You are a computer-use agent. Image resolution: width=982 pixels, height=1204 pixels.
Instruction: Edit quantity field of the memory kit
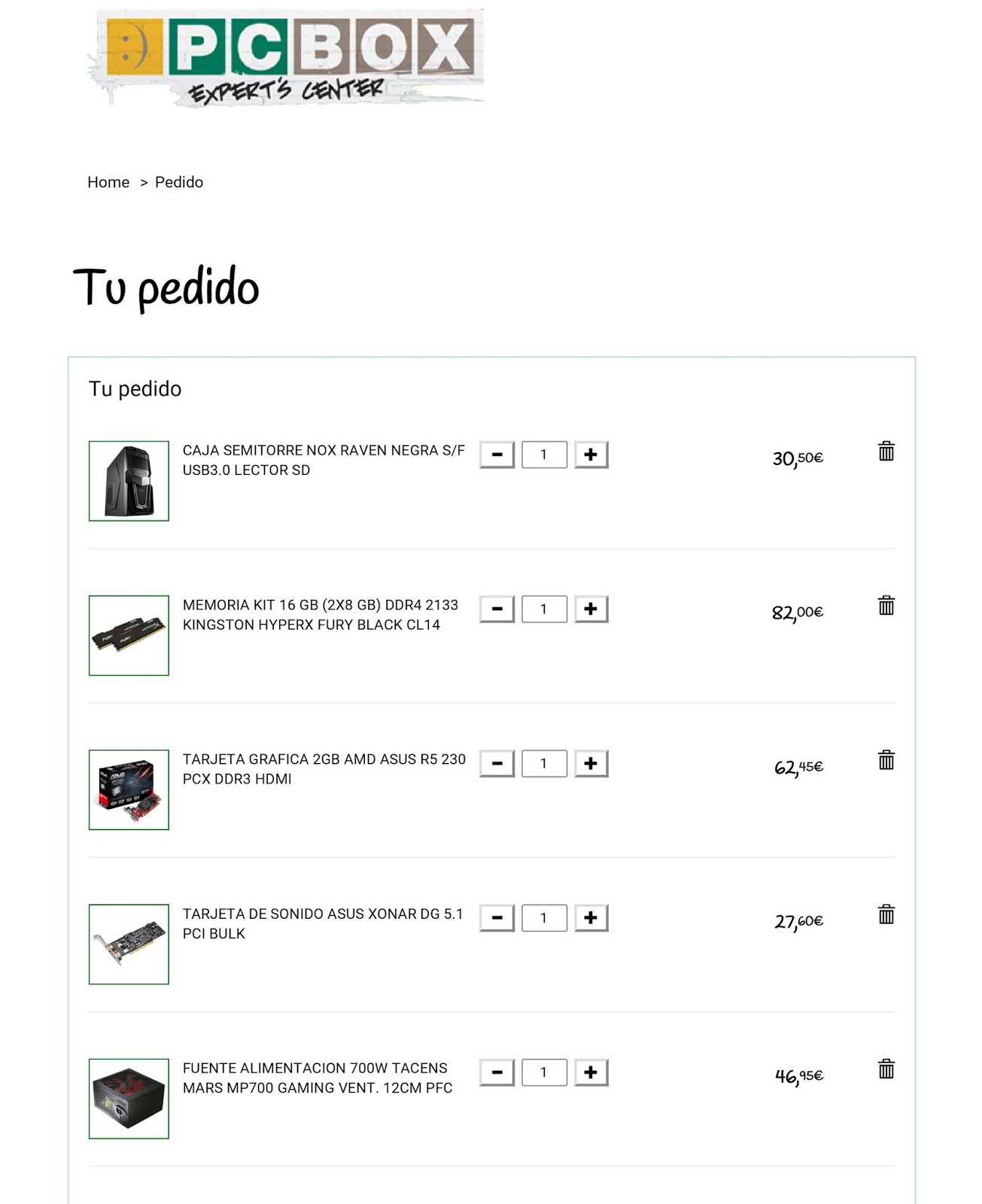click(x=543, y=608)
